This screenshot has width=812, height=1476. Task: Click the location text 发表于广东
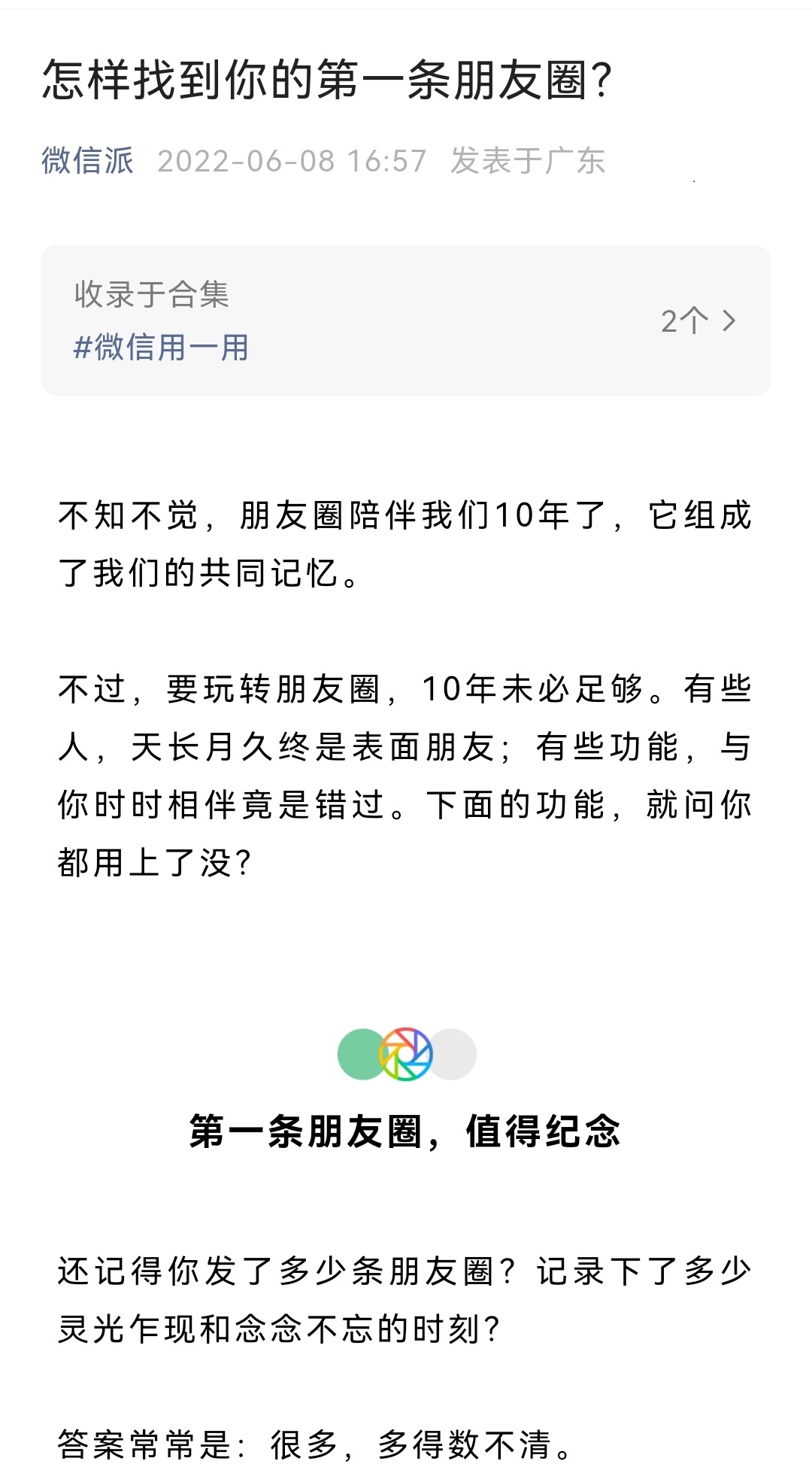pyautogui.click(x=528, y=162)
